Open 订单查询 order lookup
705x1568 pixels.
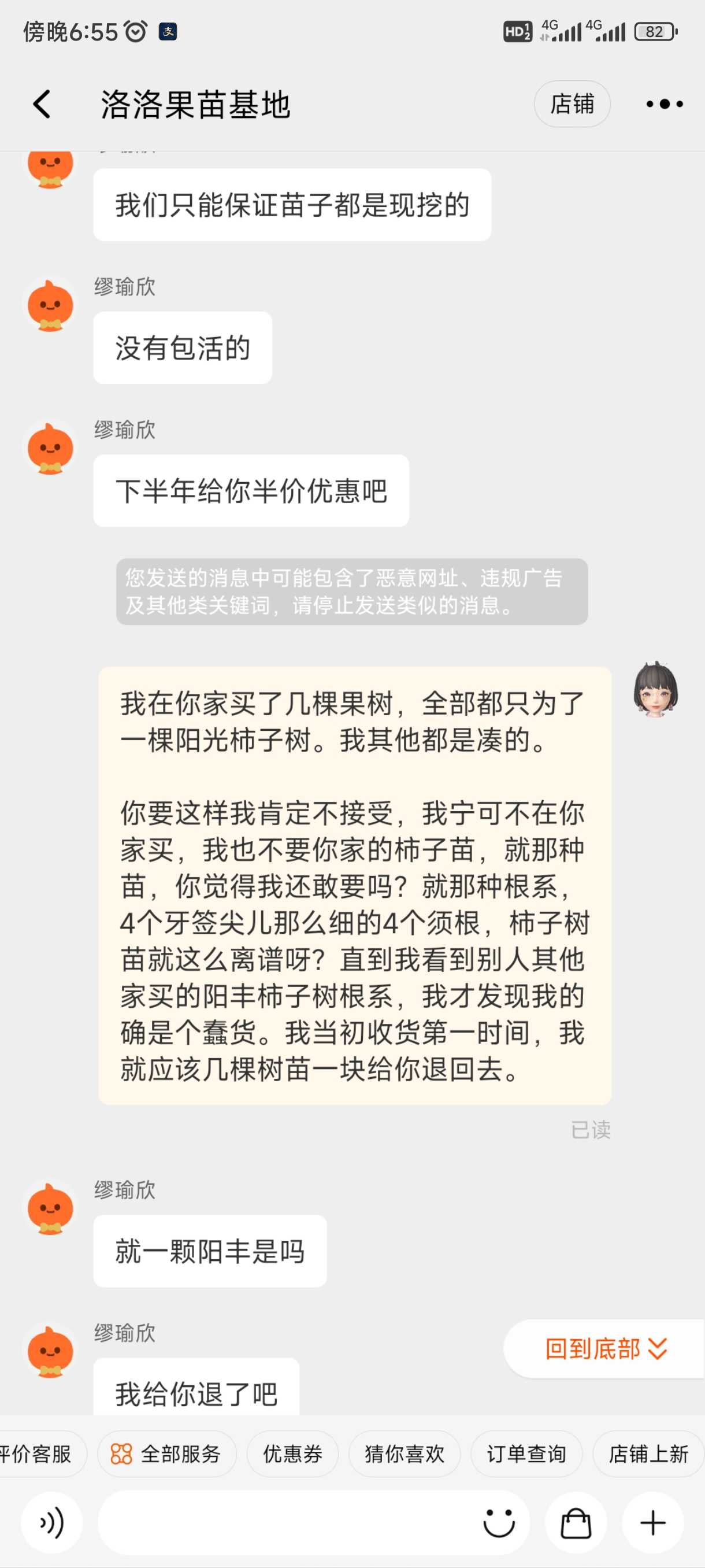pos(527,1454)
